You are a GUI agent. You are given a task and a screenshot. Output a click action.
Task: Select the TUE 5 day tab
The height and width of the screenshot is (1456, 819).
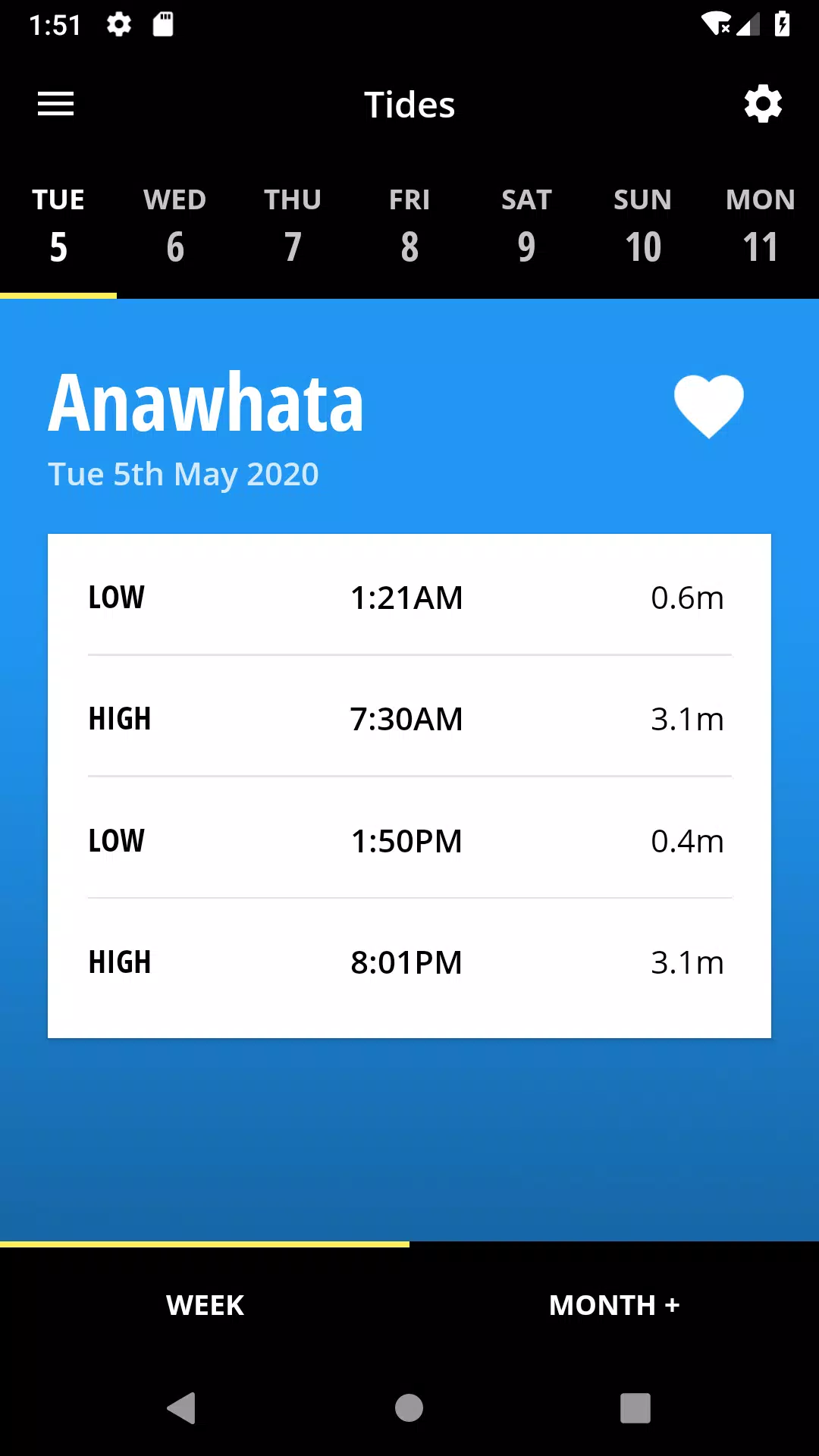coord(58,226)
